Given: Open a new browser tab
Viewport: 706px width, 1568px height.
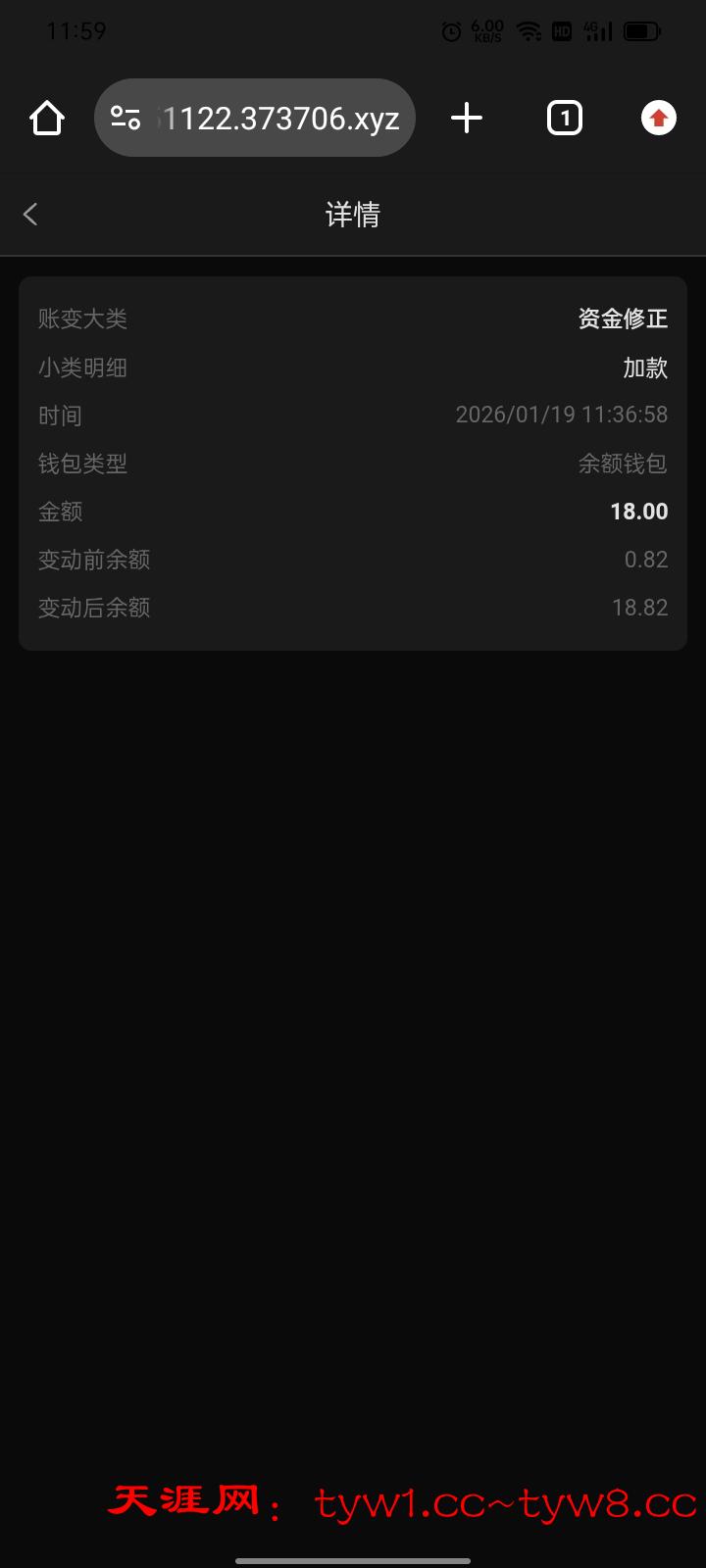Looking at the screenshot, I should coord(467,119).
